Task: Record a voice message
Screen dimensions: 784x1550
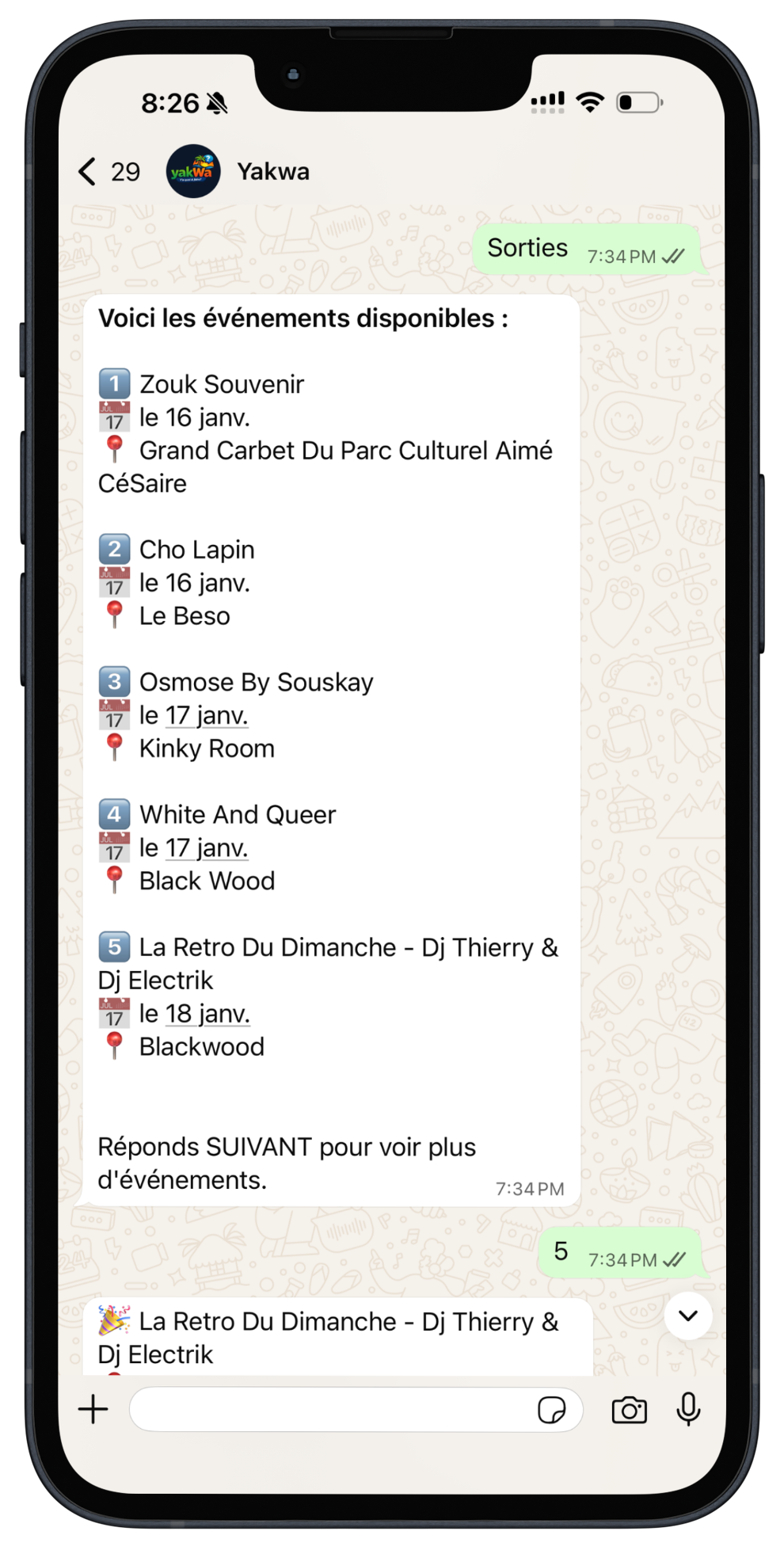Action: pyautogui.click(x=688, y=1409)
